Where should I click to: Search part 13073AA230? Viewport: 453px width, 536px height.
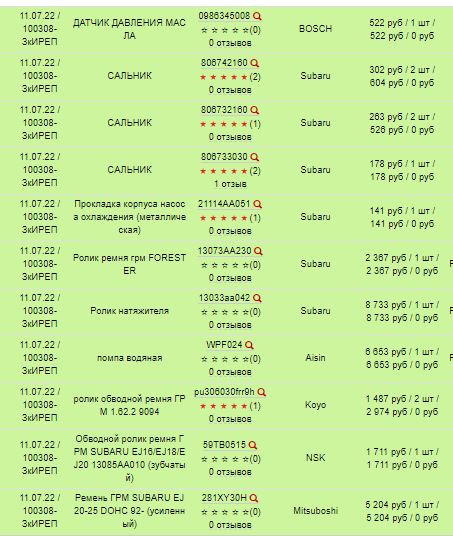(x=258, y=251)
